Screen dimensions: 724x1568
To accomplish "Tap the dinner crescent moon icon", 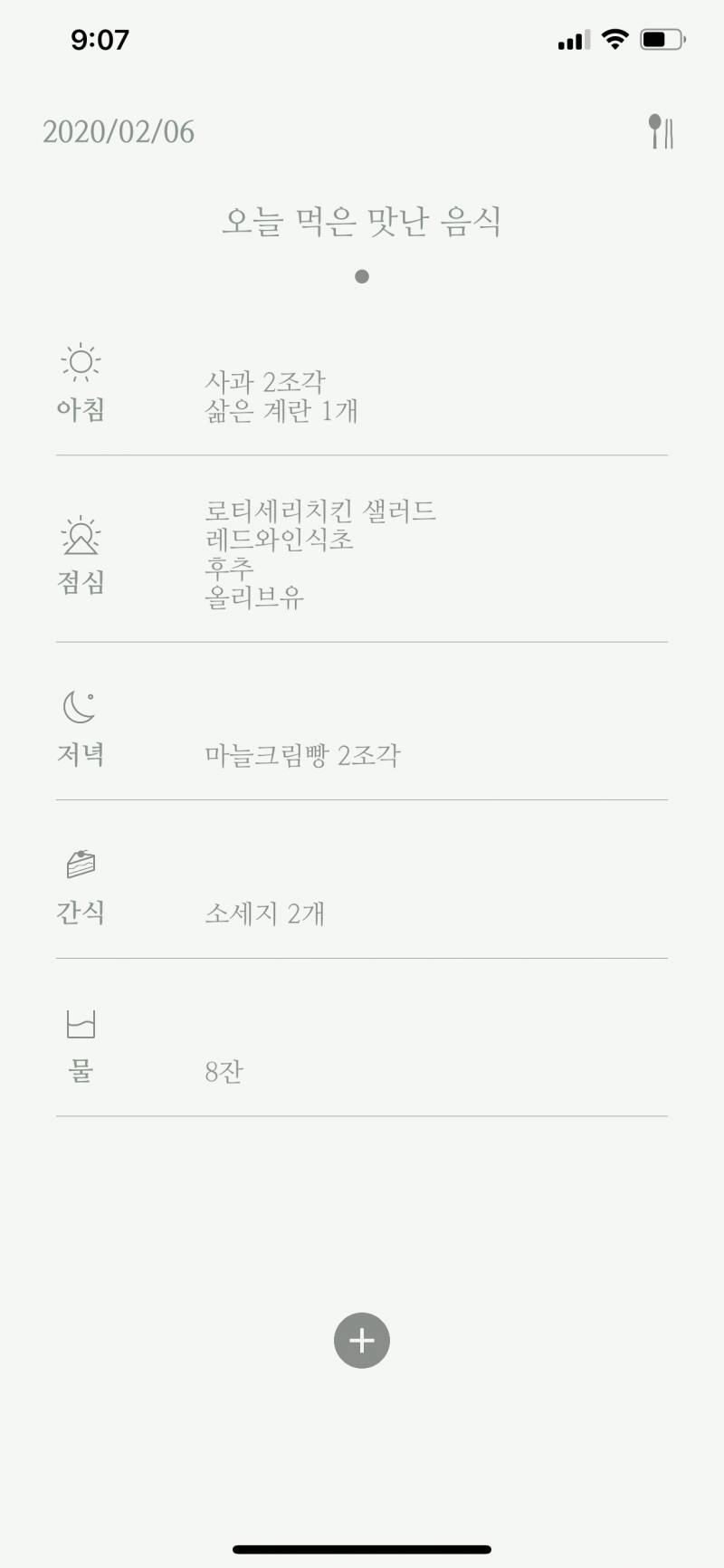I will (80, 707).
